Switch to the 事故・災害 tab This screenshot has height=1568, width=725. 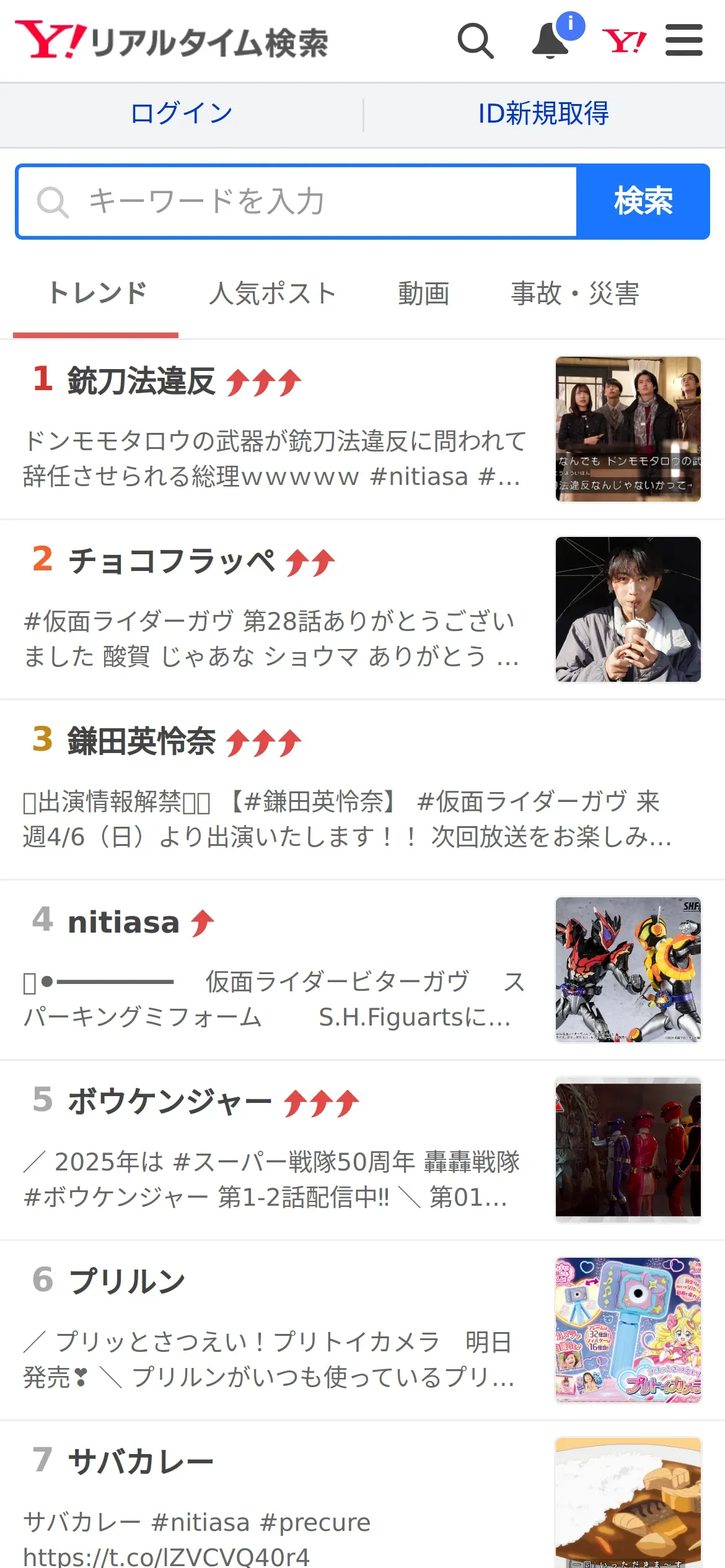coord(574,294)
